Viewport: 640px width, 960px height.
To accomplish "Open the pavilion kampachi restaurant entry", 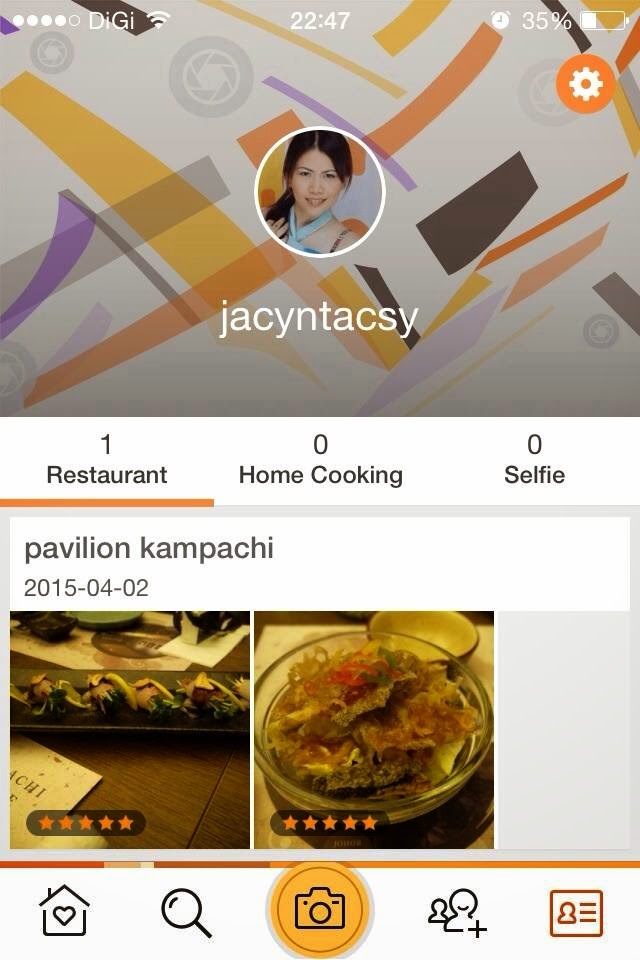I will pos(149,549).
